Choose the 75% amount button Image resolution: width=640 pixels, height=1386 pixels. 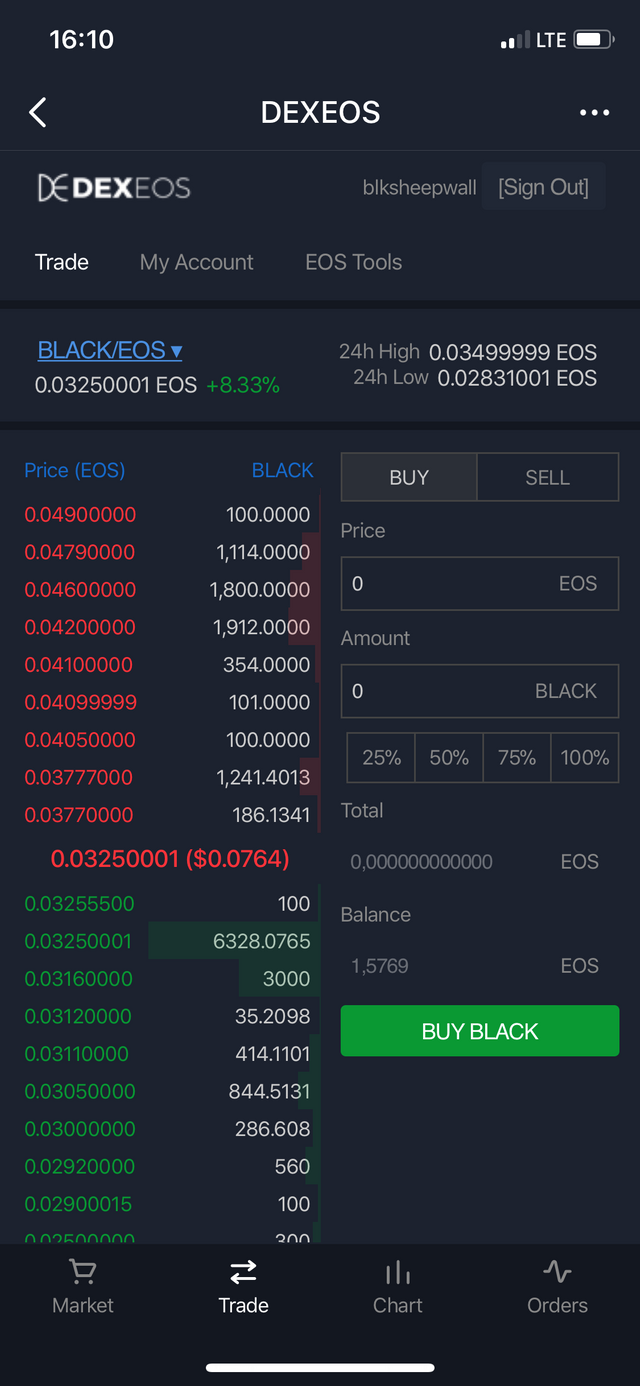click(517, 757)
